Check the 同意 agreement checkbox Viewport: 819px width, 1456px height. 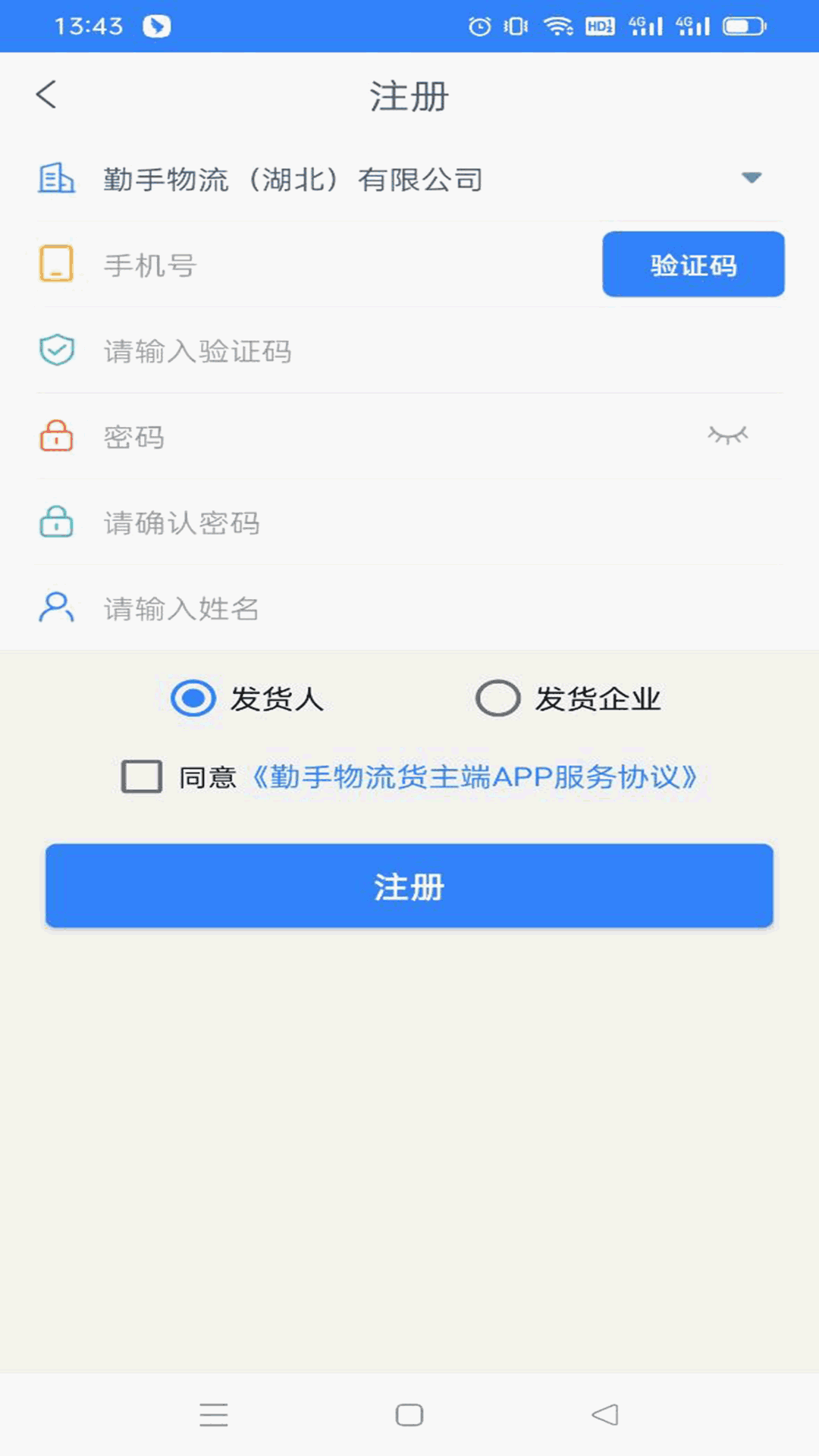pyautogui.click(x=142, y=777)
